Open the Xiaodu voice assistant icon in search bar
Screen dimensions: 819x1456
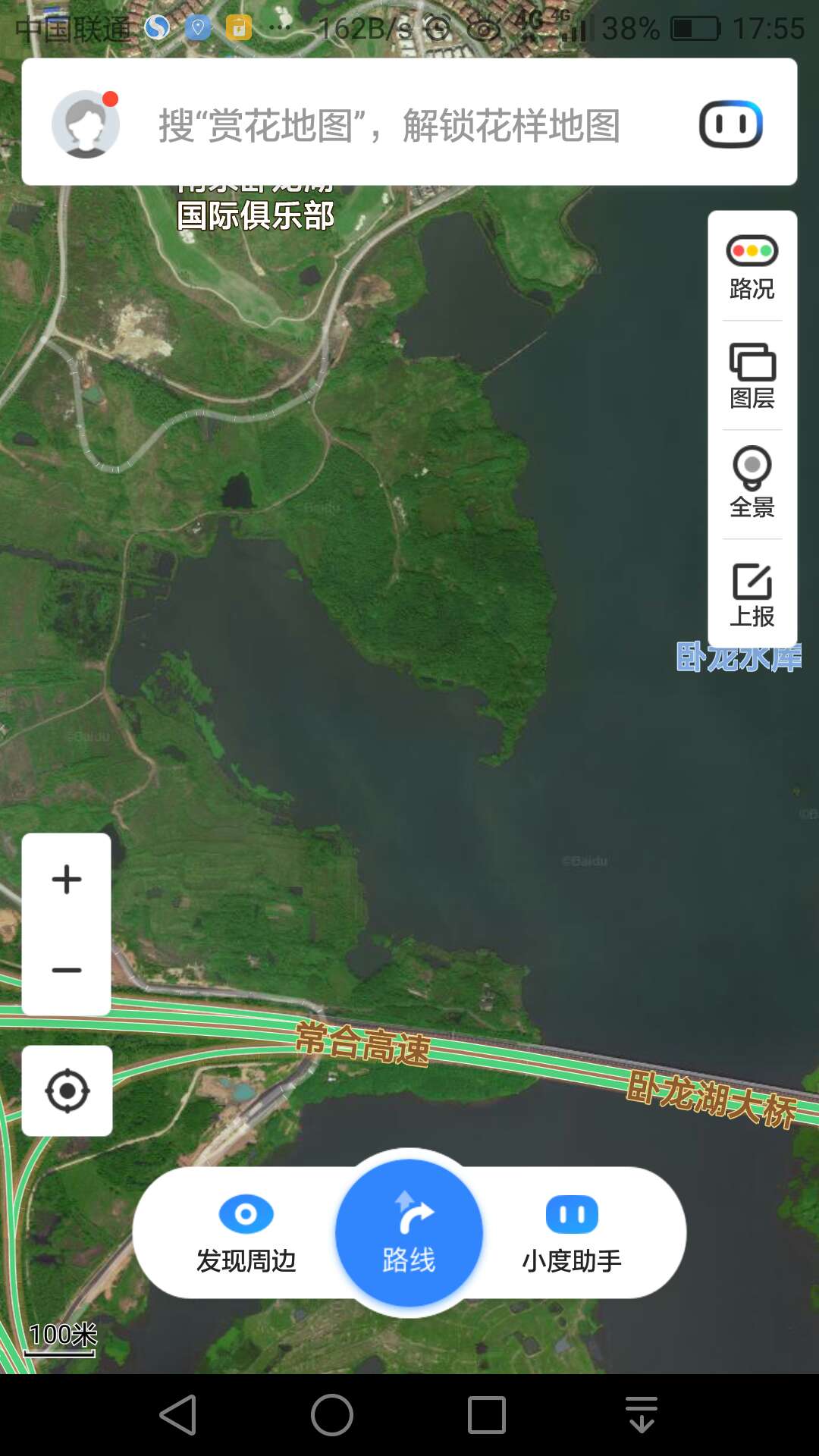[731, 124]
